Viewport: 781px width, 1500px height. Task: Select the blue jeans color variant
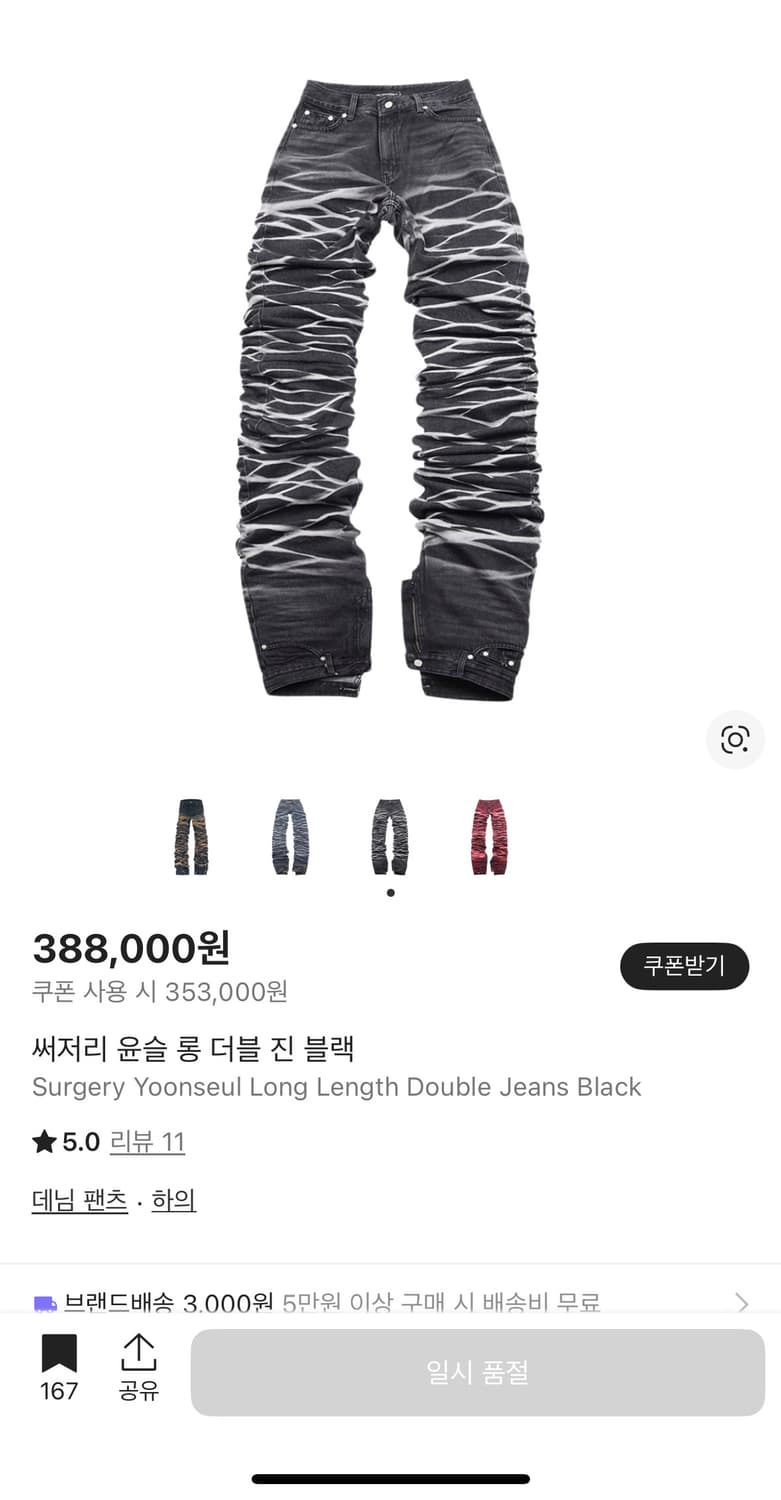coord(290,838)
